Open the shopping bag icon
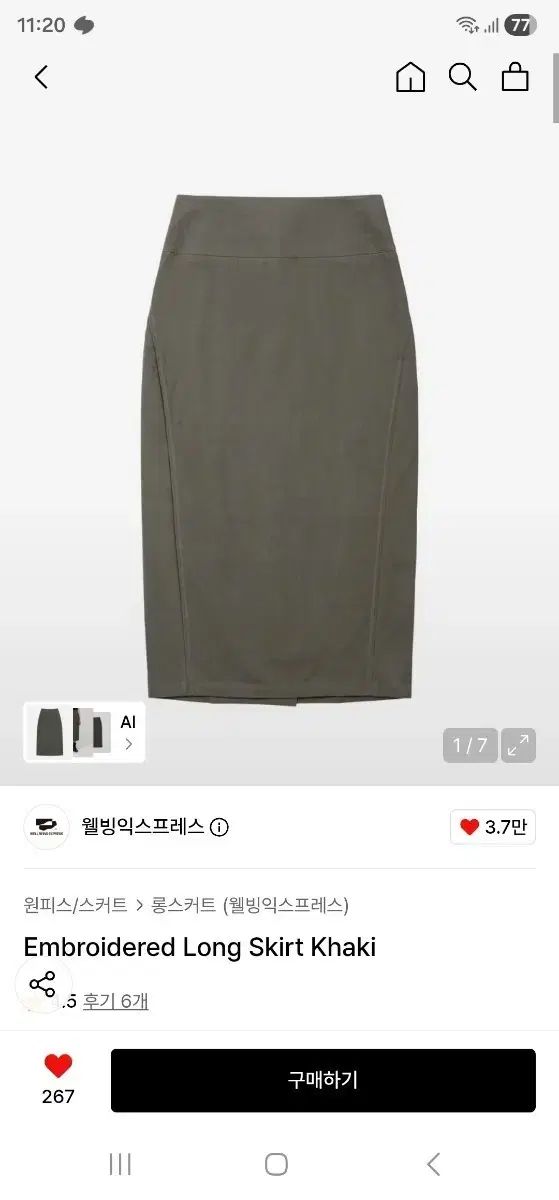This screenshot has width=559, height=1200. click(515, 77)
